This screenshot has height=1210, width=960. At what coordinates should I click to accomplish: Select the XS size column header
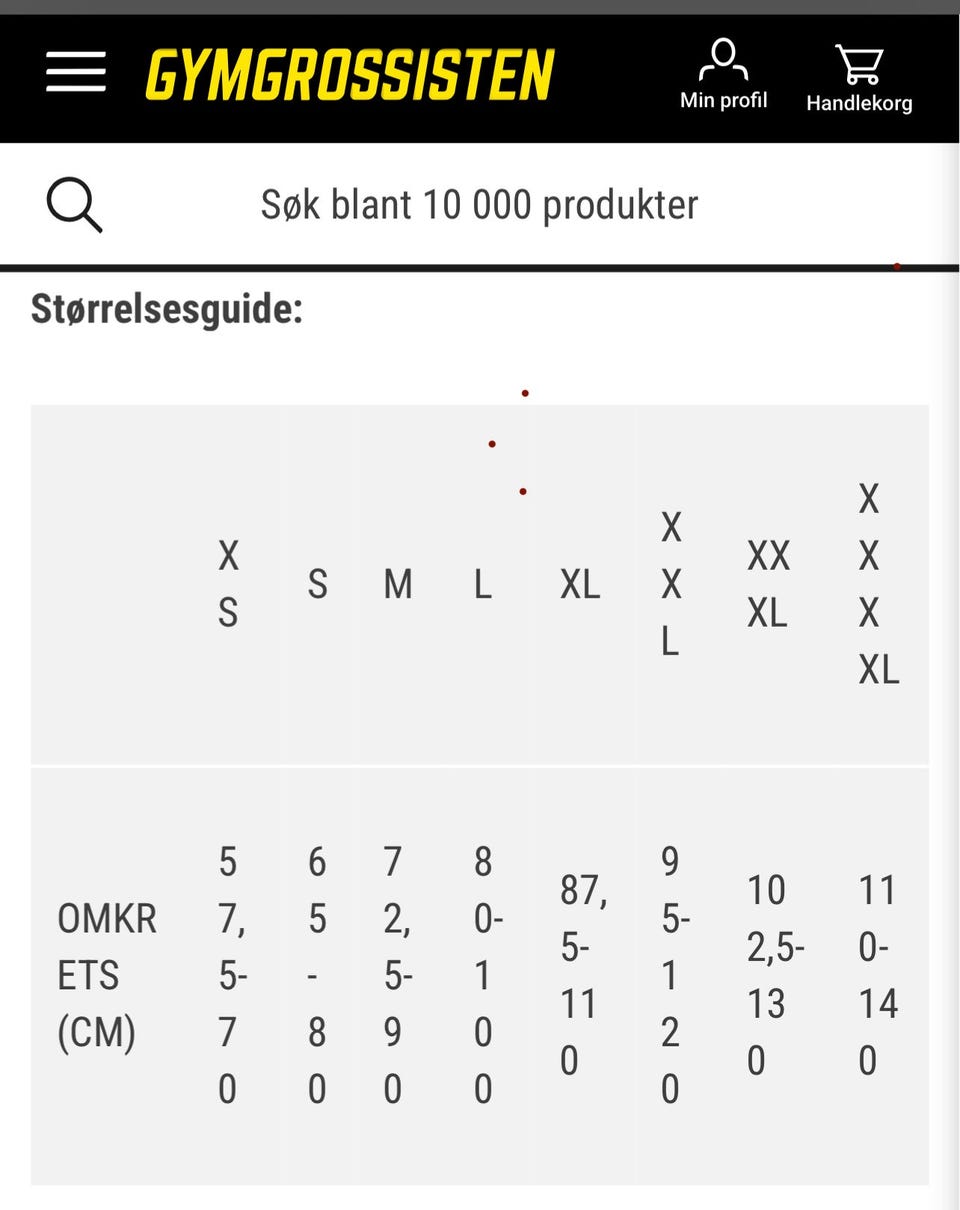(227, 585)
